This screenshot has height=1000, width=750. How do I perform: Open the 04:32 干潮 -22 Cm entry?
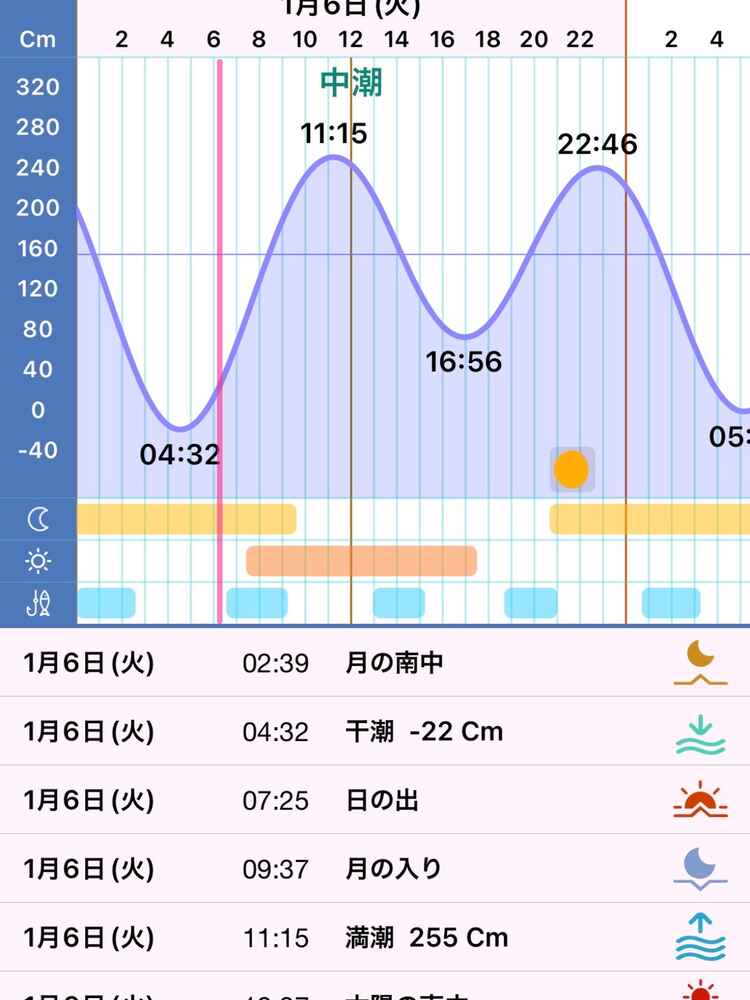[x=375, y=732]
